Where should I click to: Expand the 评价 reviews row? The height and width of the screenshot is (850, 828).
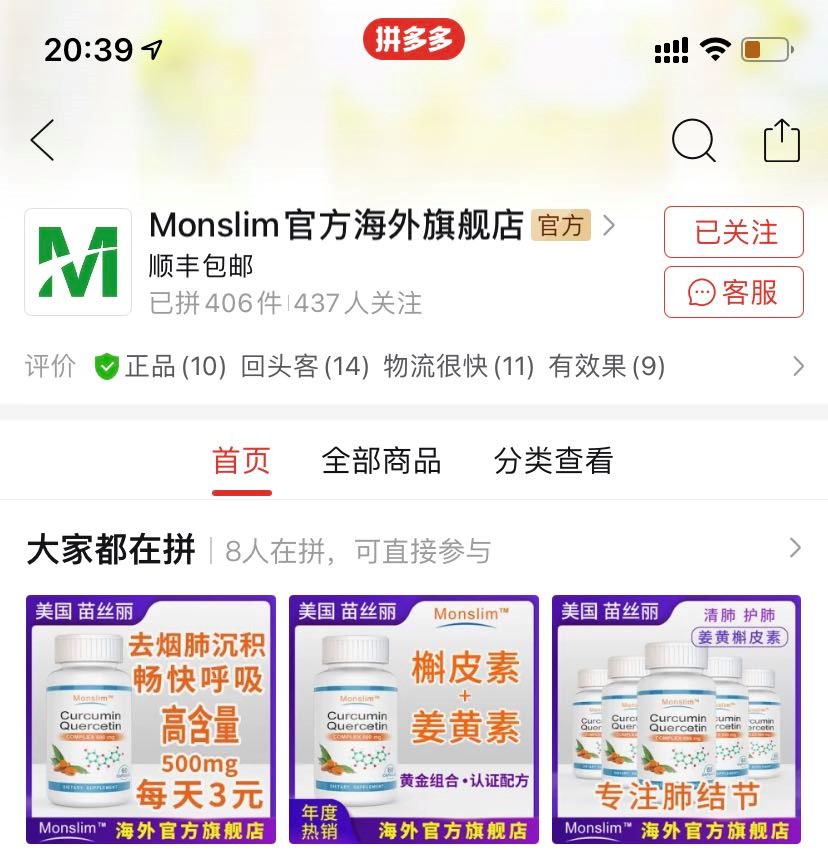(797, 367)
